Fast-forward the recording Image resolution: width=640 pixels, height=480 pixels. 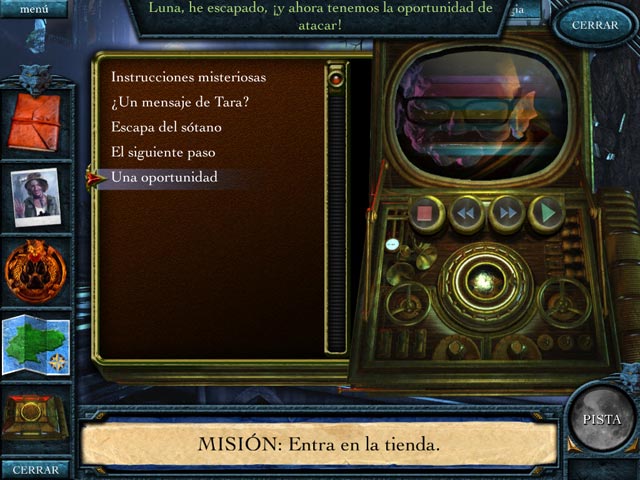pos(506,213)
